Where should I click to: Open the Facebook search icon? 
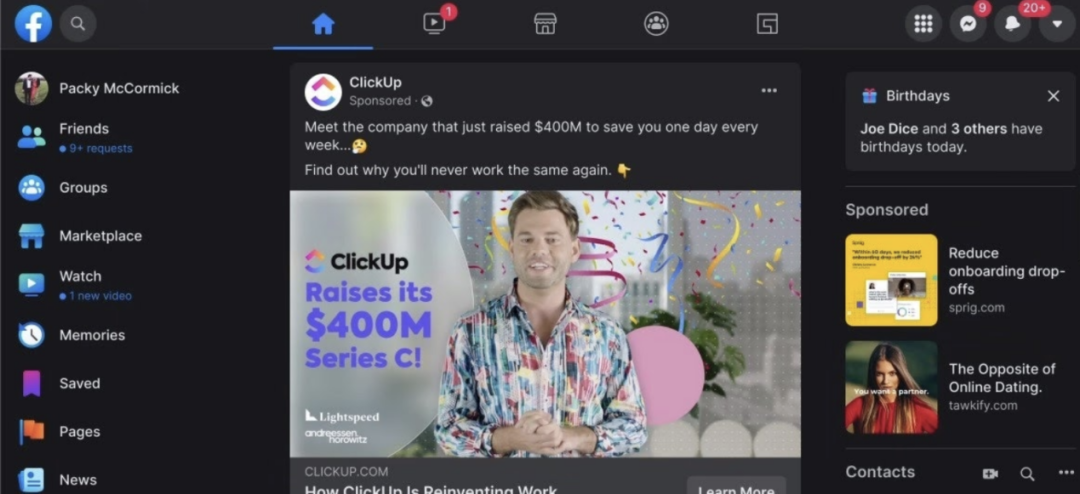tap(78, 23)
